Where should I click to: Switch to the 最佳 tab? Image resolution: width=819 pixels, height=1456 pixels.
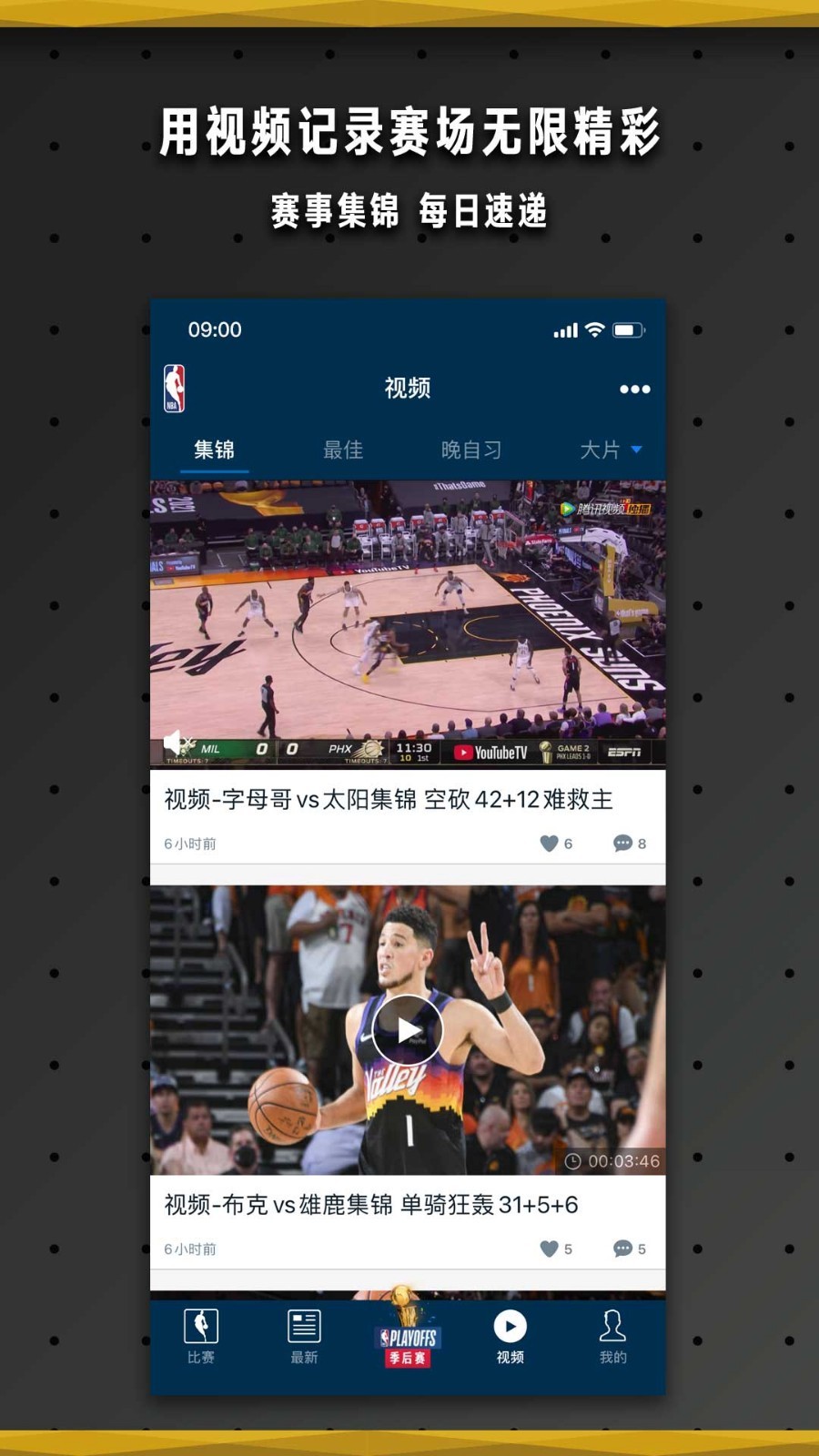point(343,449)
